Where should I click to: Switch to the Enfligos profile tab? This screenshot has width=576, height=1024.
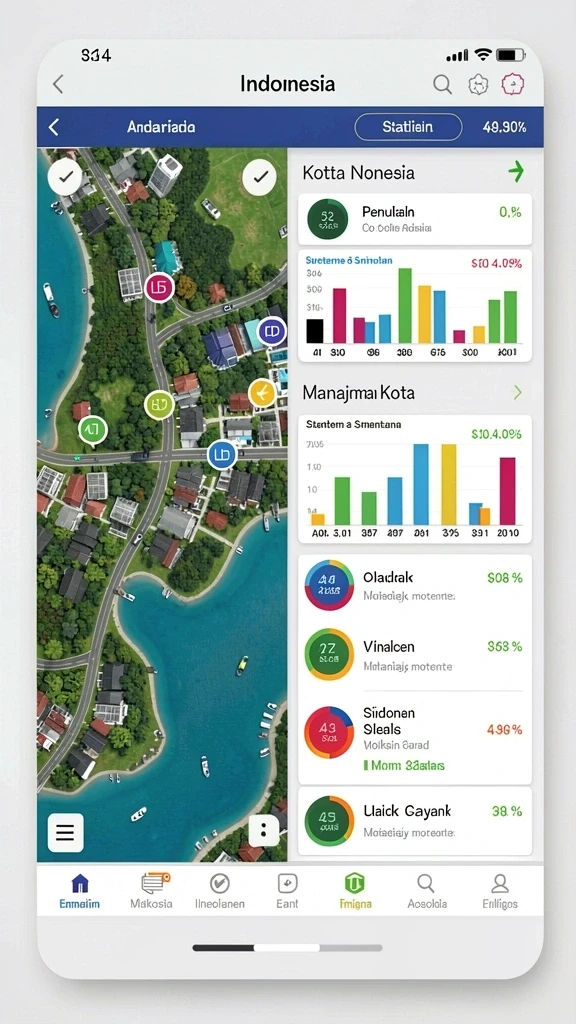coord(500,892)
